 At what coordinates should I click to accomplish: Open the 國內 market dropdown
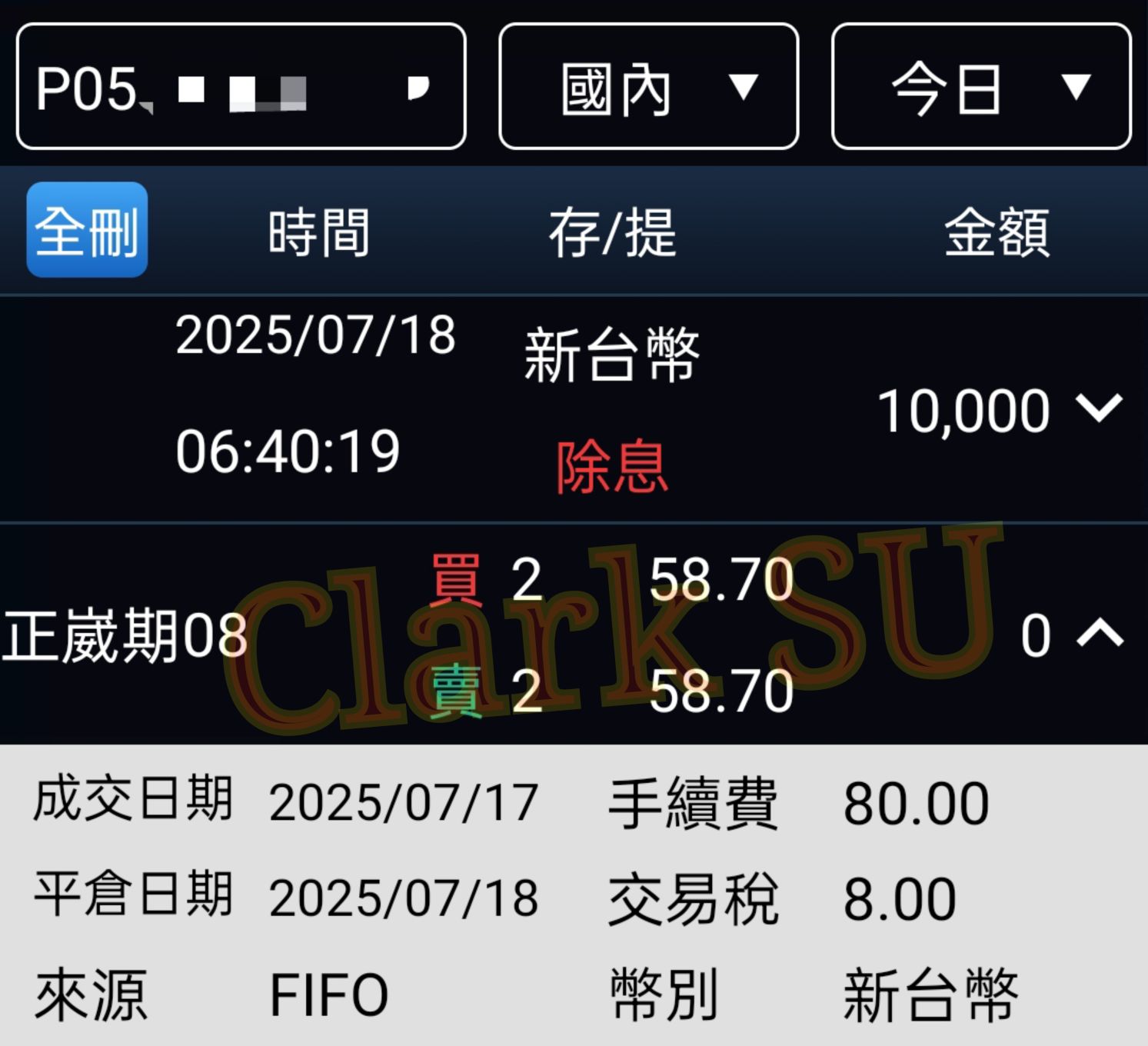click(x=649, y=86)
